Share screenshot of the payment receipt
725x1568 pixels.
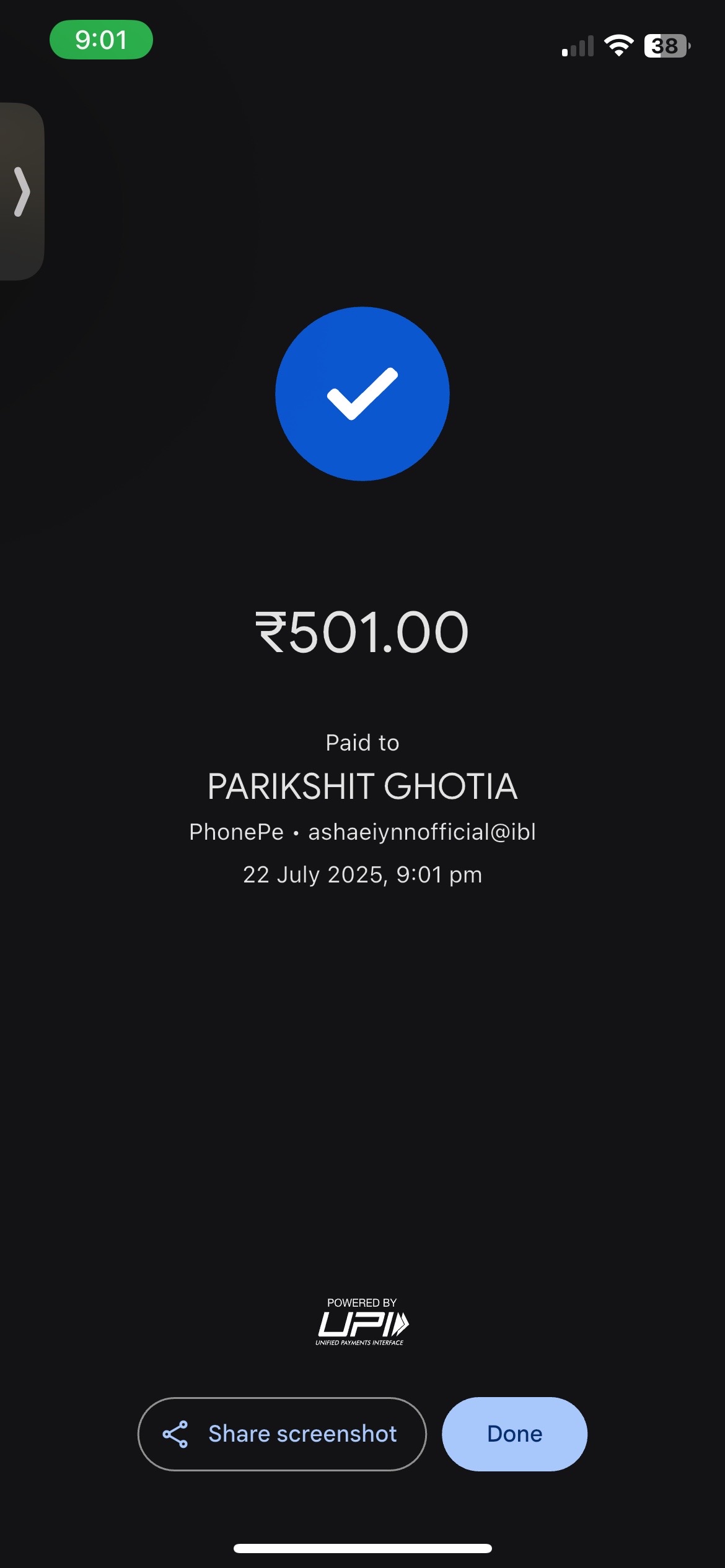click(282, 1434)
